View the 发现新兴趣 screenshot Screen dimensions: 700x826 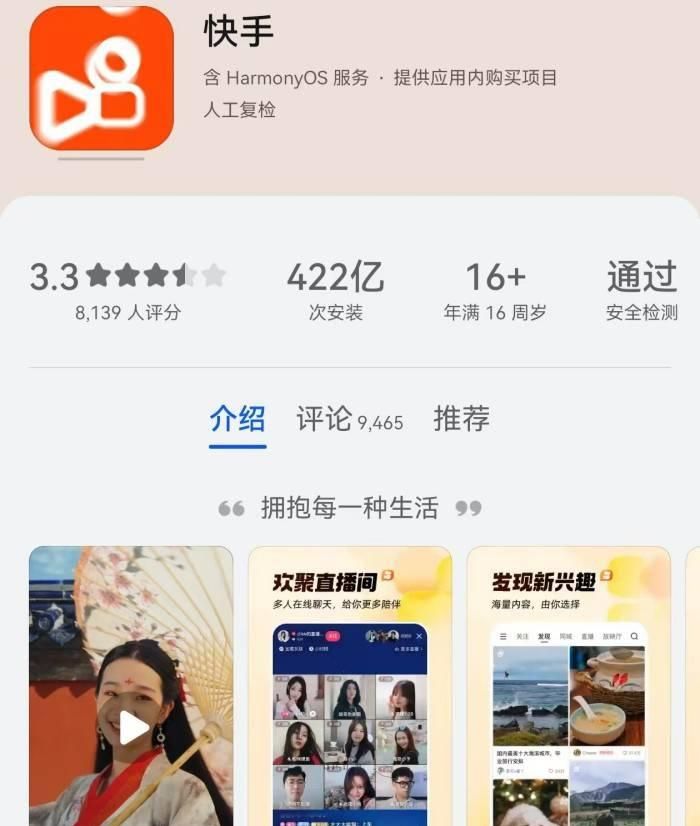[x=568, y=690]
